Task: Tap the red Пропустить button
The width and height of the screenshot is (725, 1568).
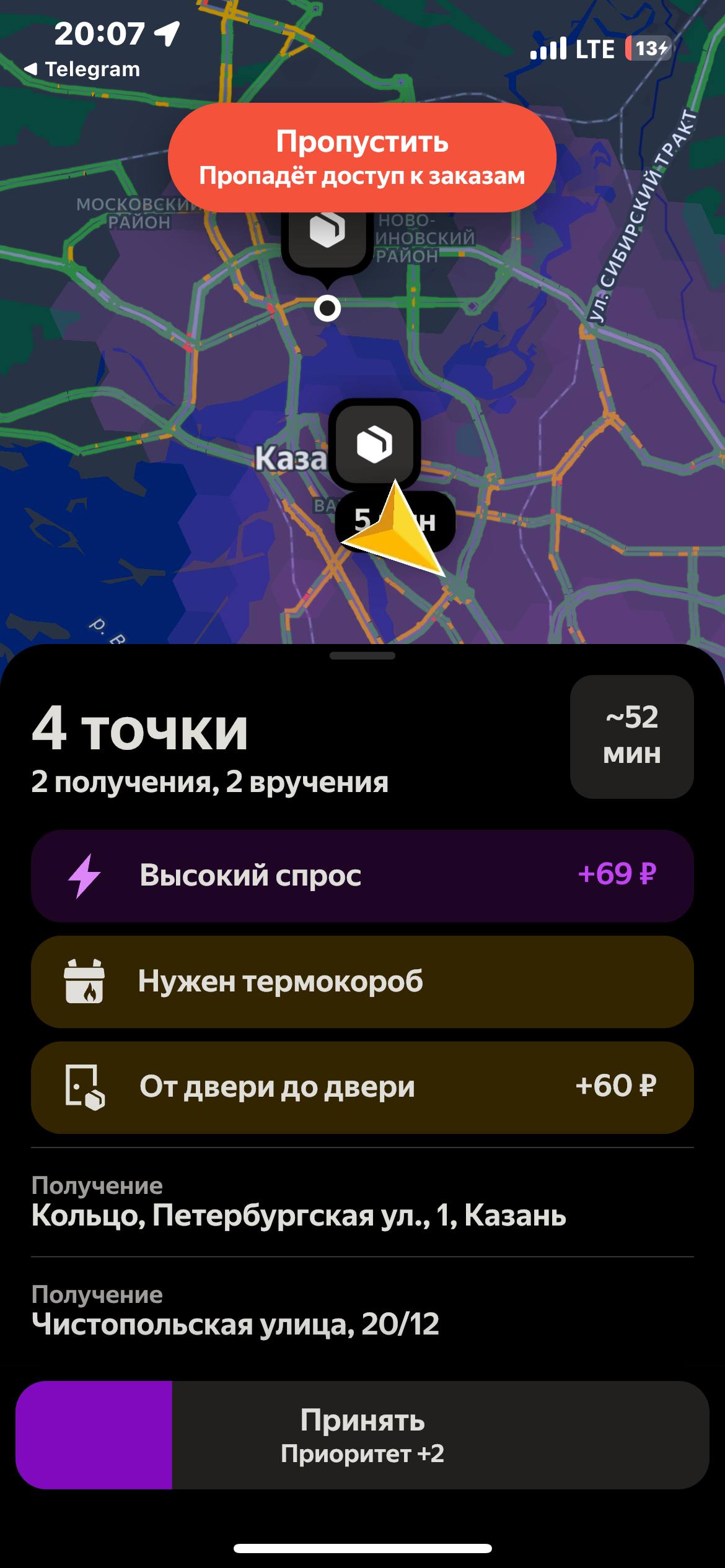Action: coord(362,158)
